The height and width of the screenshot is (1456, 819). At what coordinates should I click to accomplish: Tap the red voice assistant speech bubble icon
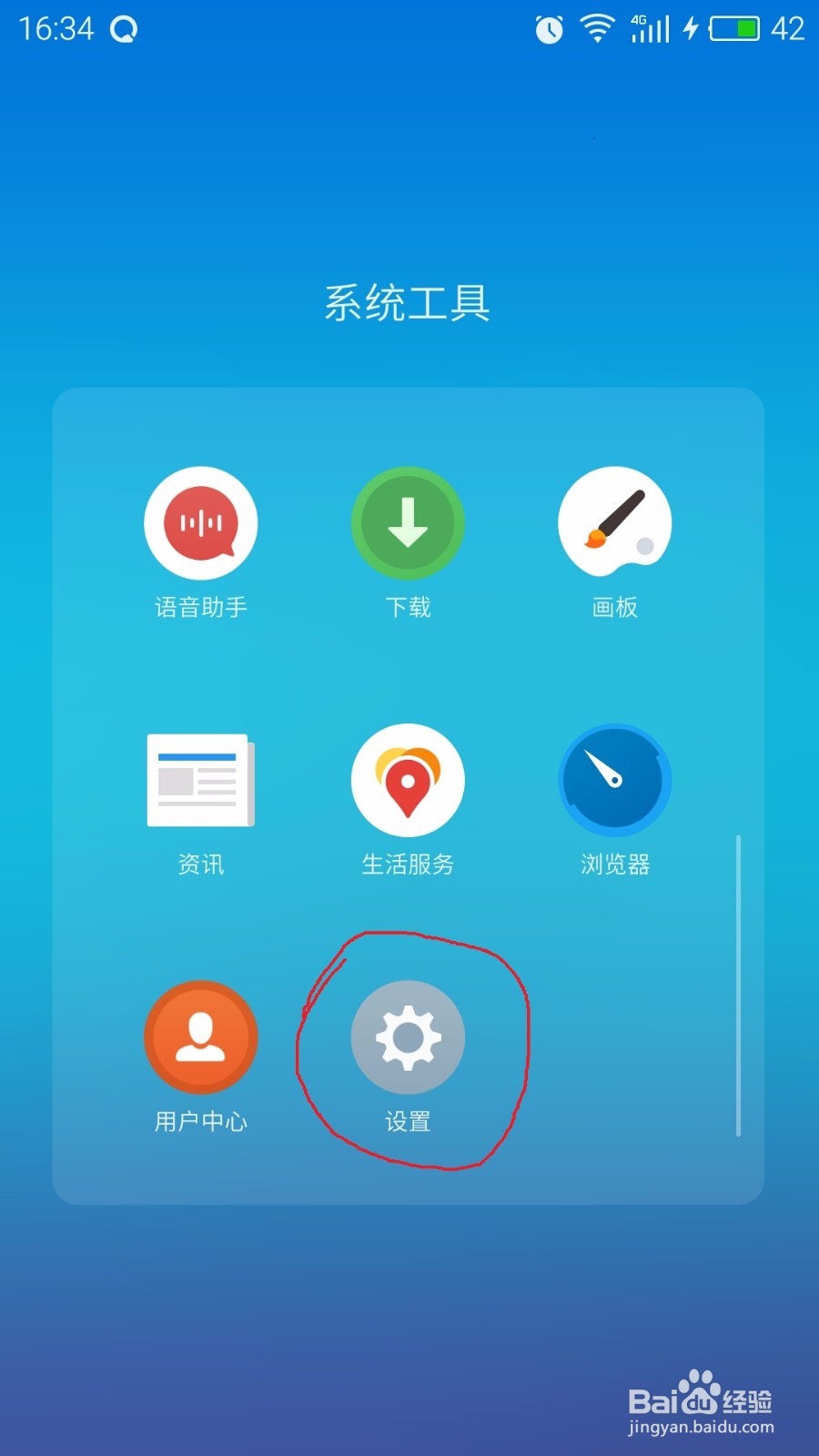pos(200,523)
